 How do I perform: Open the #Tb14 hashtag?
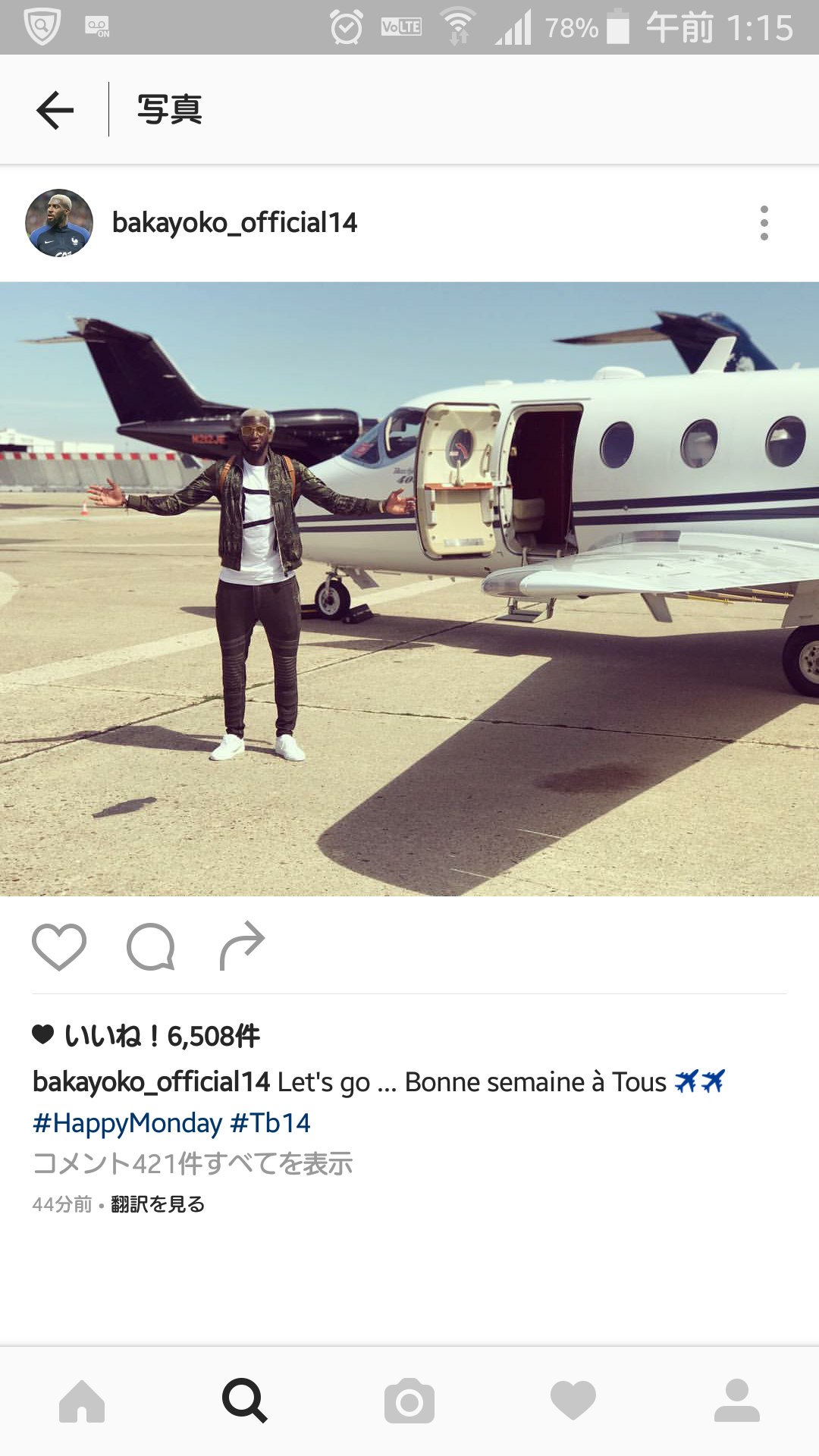(270, 1123)
